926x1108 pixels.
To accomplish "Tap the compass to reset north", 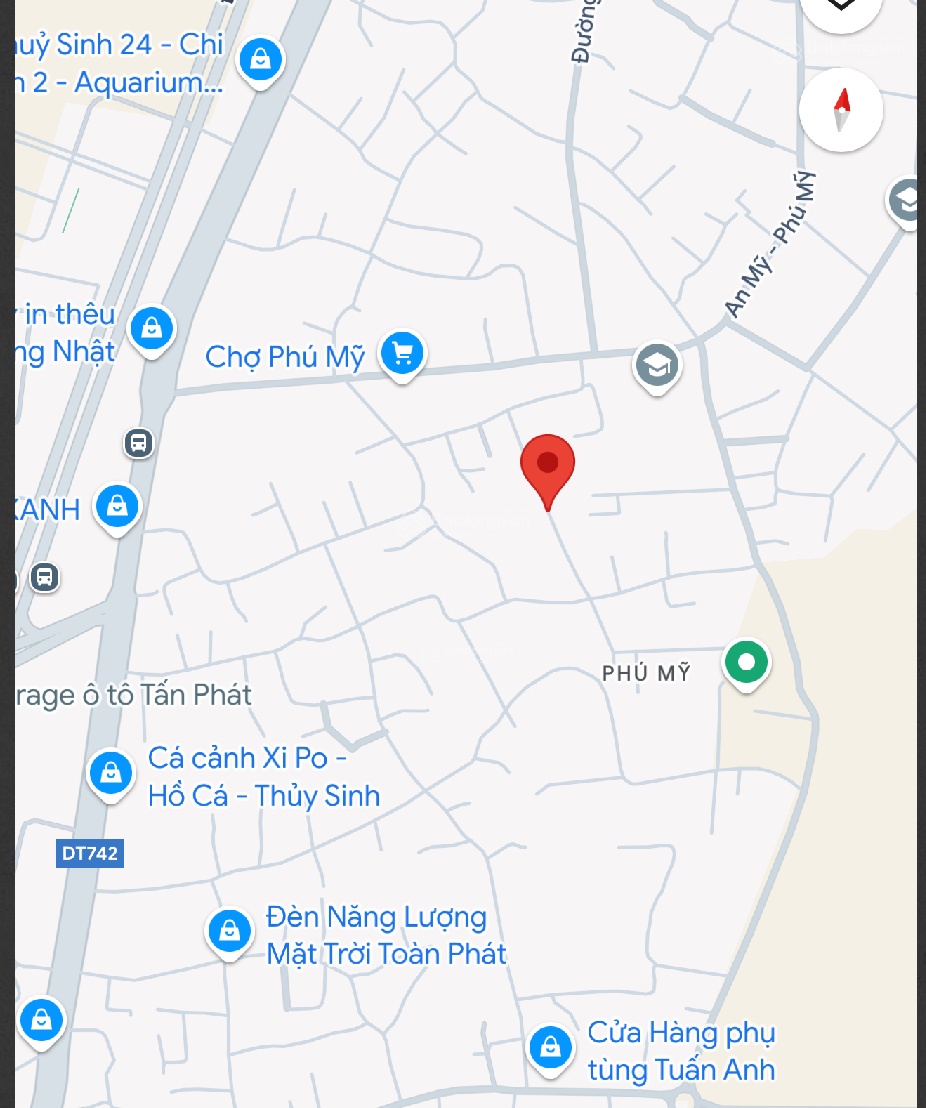I will (841, 110).
